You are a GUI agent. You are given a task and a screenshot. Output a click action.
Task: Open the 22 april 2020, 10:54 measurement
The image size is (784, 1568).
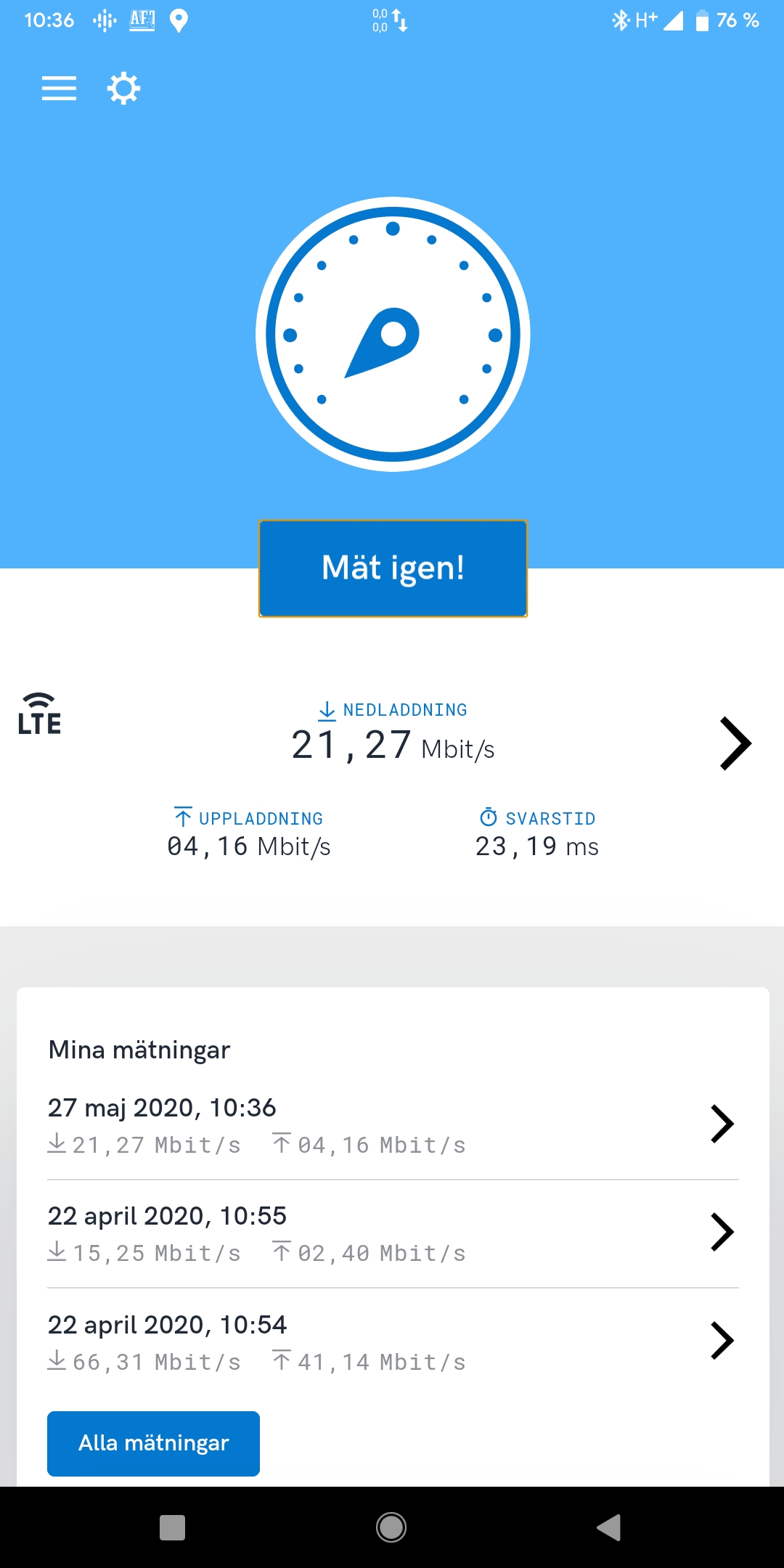(x=392, y=1342)
